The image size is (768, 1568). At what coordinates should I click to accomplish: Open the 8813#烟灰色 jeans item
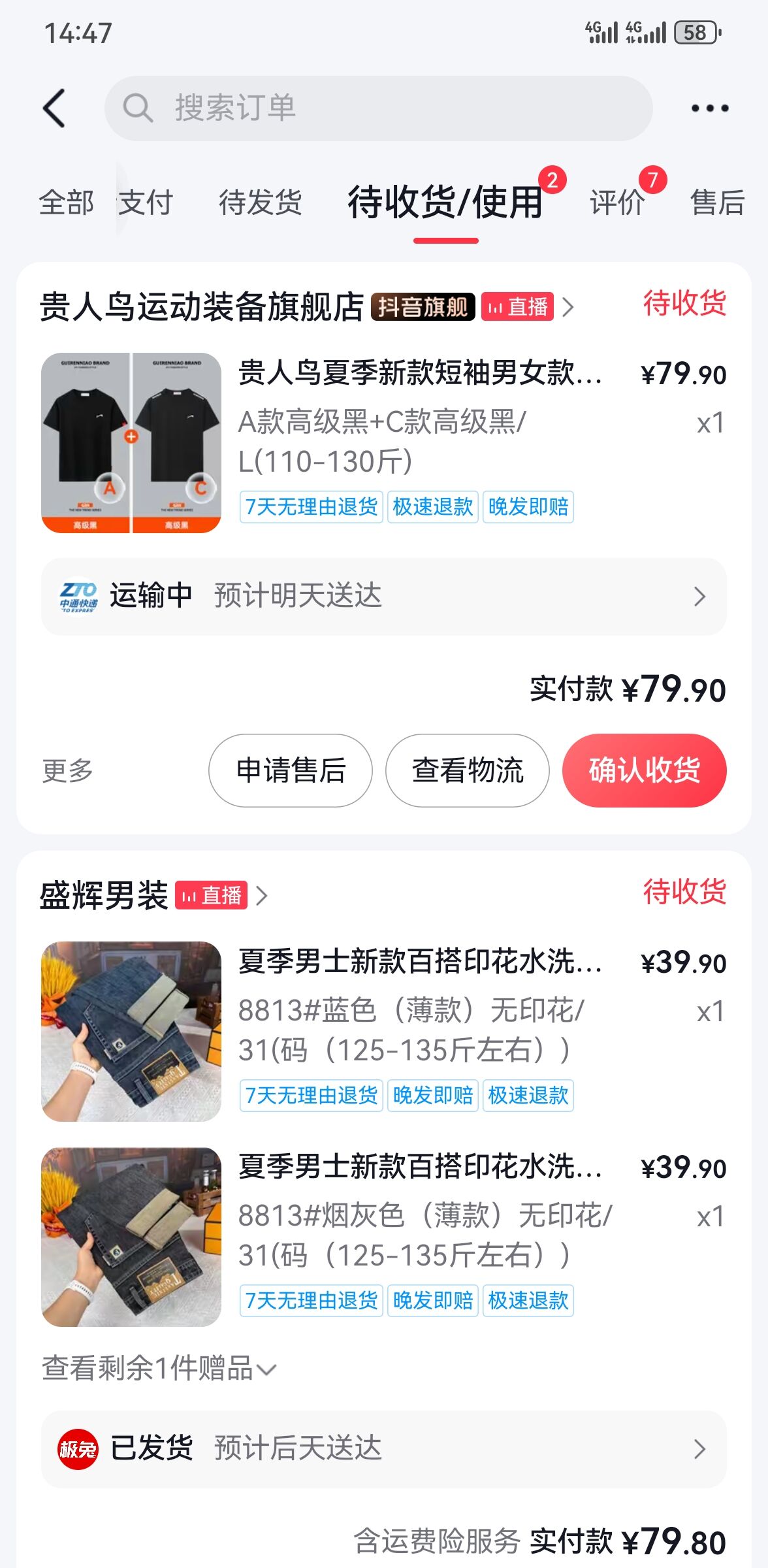384,1237
